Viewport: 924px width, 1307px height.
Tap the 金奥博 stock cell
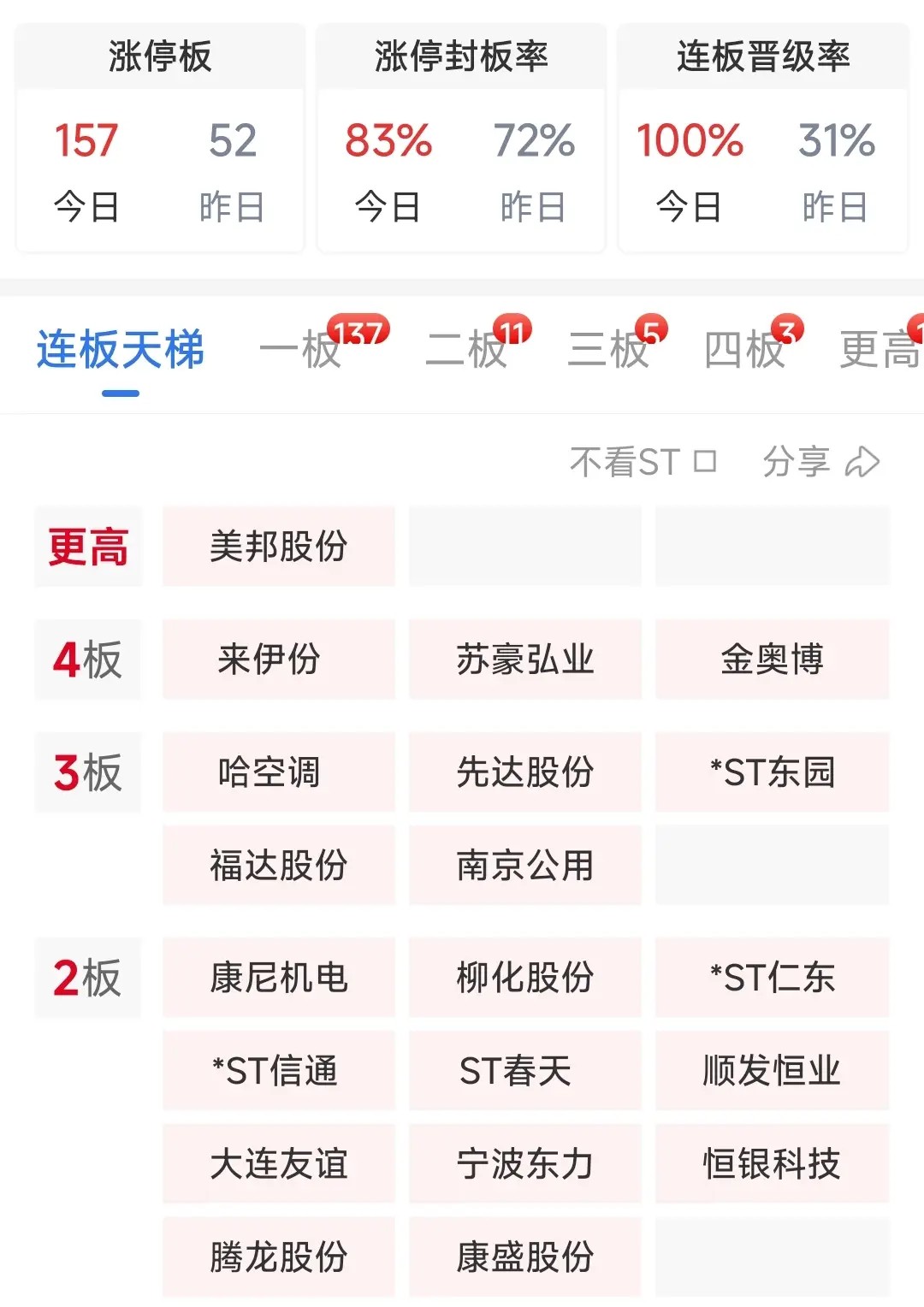point(772,659)
